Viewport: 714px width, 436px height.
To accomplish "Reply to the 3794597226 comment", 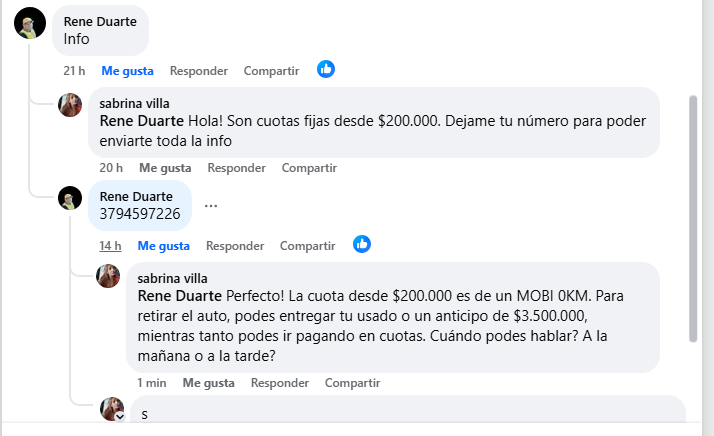I will click(234, 246).
